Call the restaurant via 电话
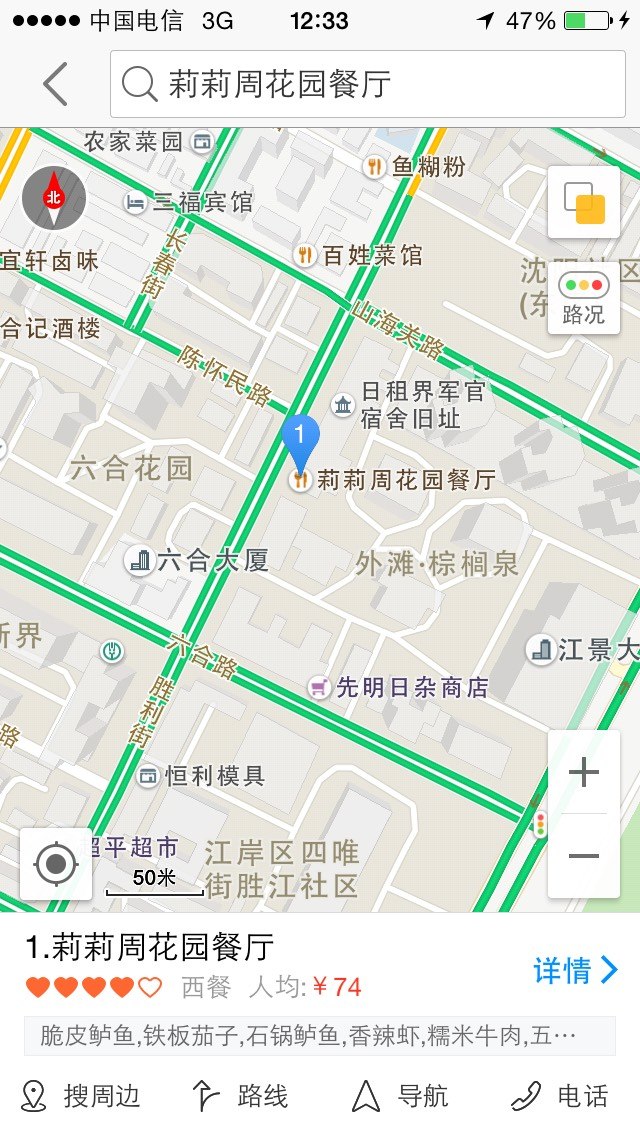This screenshot has width=640, height=1136. click(x=560, y=1096)
